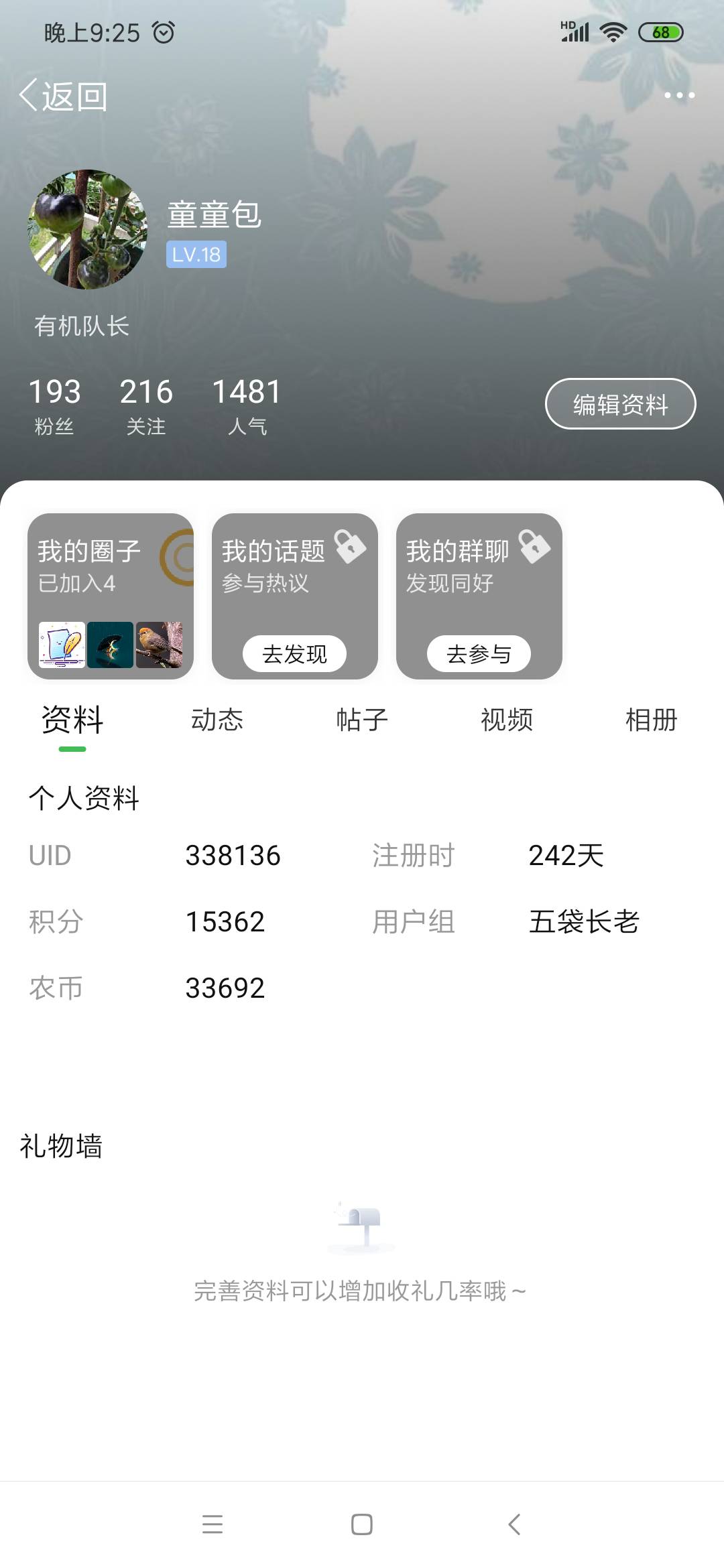Tap the system home button
Viewport: 724px width, 1568px height.
(362, 1524)
